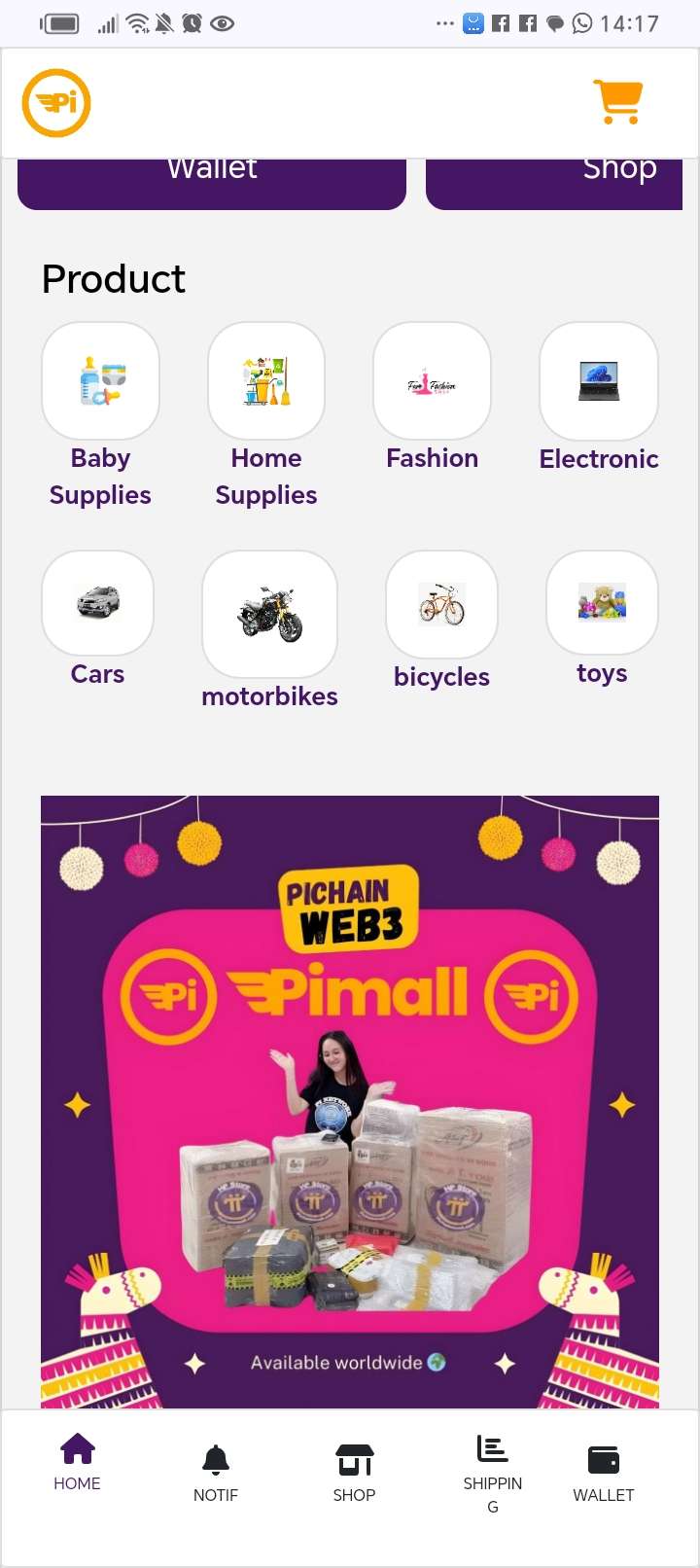Select the toys category
The height and width of the screenshot is (1568, 700).
click(602, 603)
